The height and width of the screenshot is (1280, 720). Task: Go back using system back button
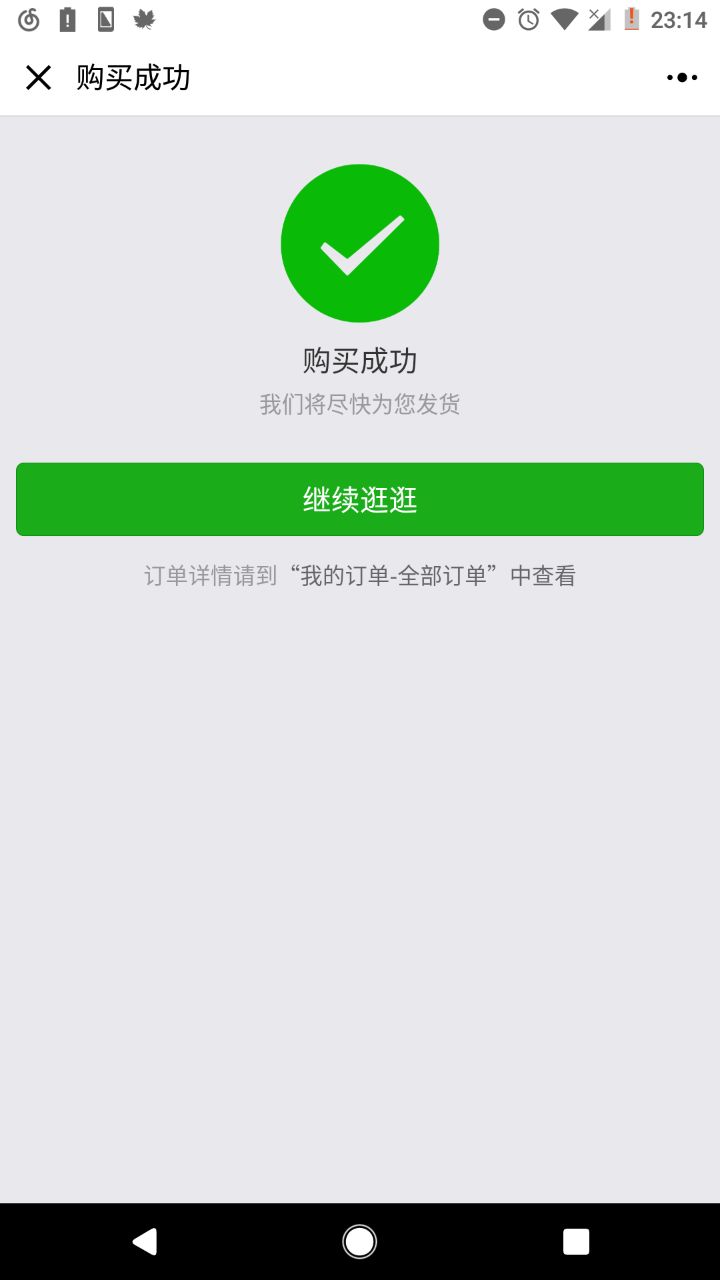pyautogui.click(x=145, y=1241)
